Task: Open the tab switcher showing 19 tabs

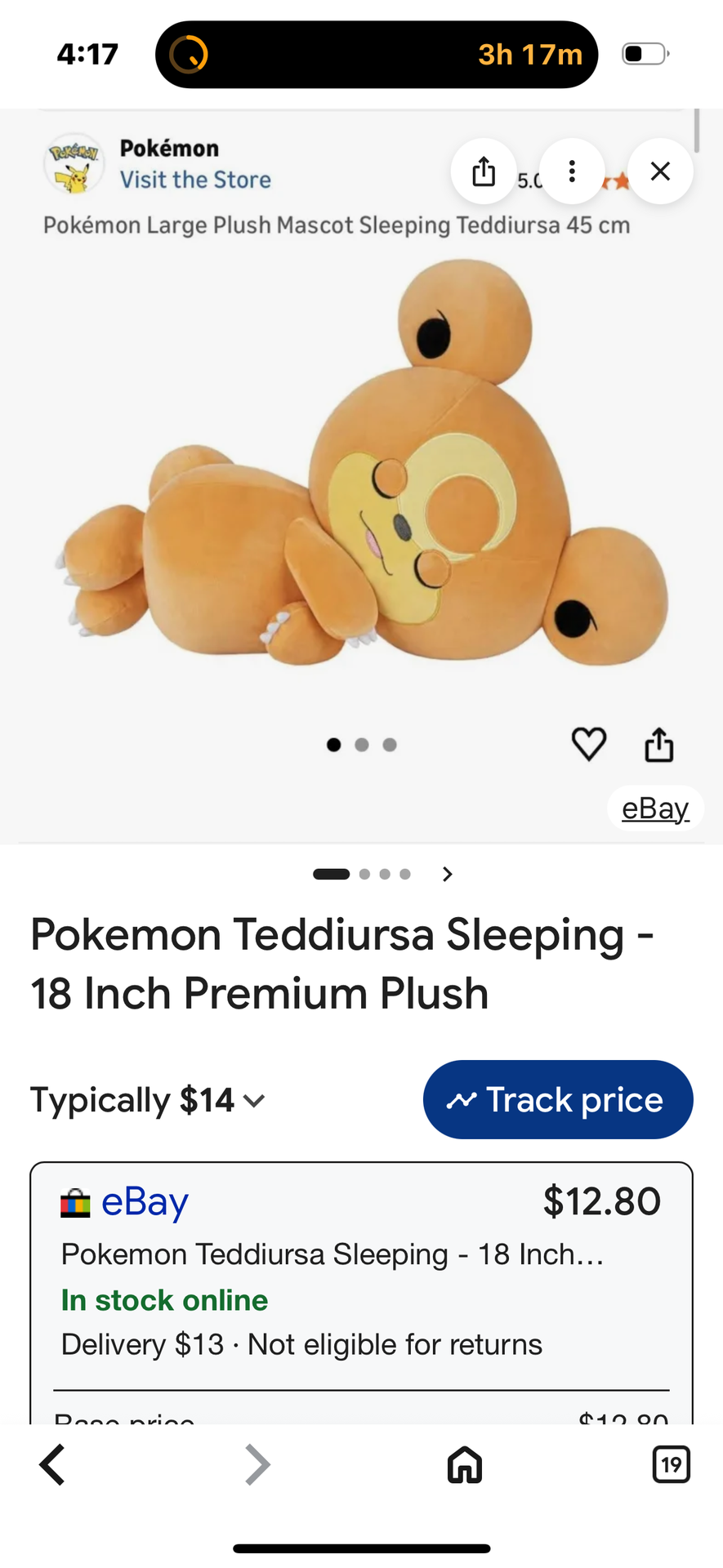Action: point(671,1464)
